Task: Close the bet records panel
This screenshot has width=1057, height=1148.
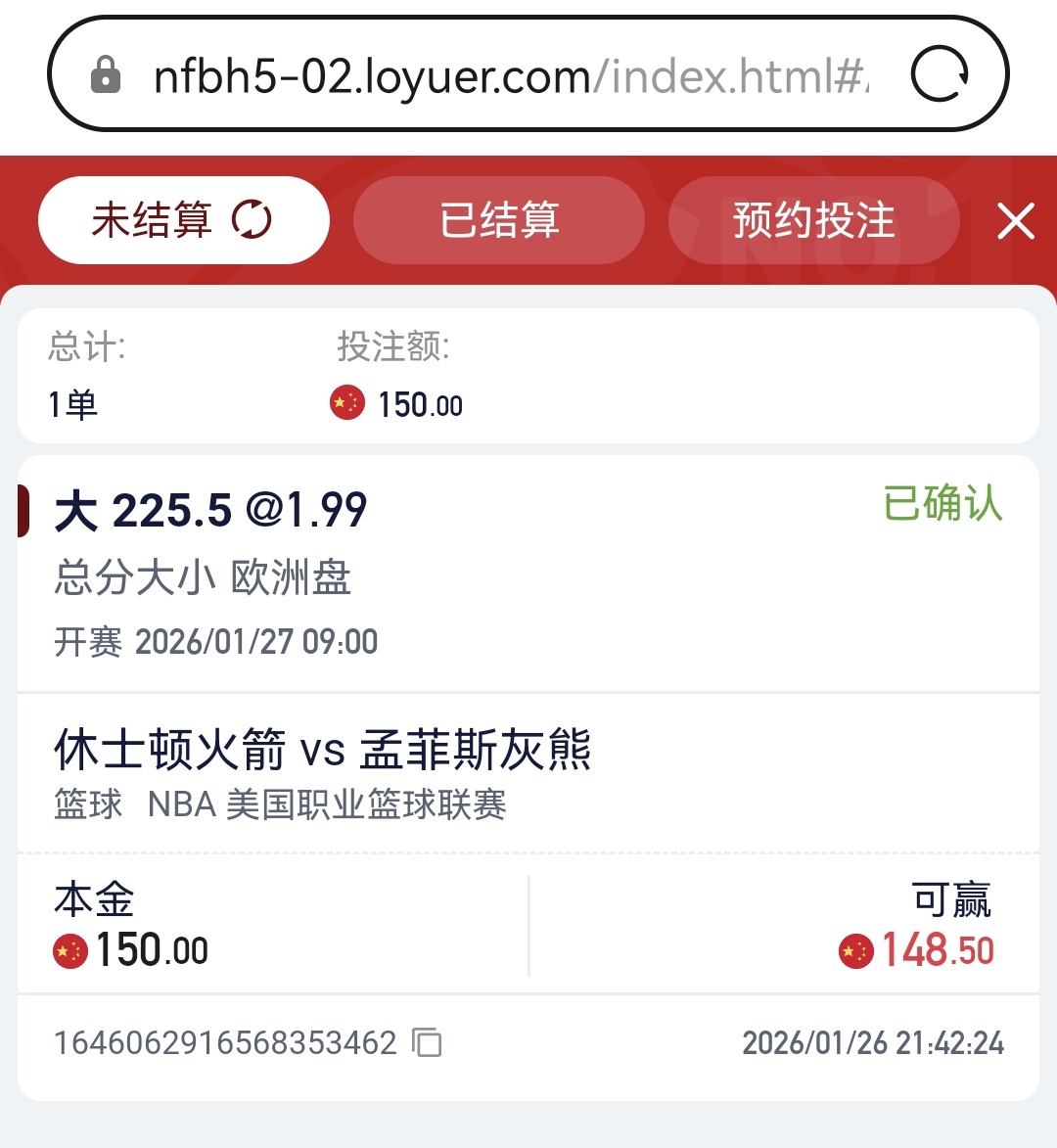Action: coord(1016,221)
